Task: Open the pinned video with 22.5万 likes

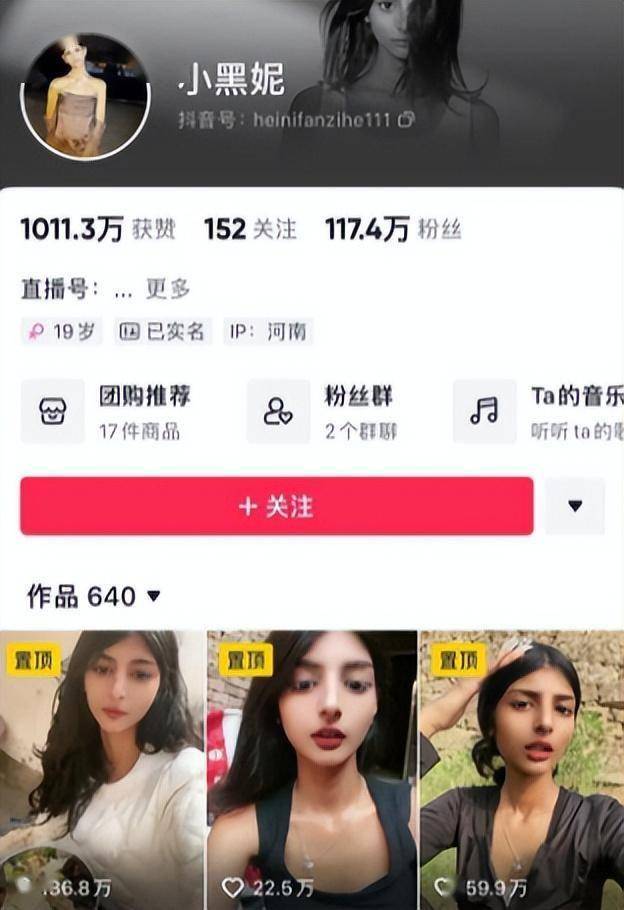Action: pyautogui.click(x=311, y=770)
